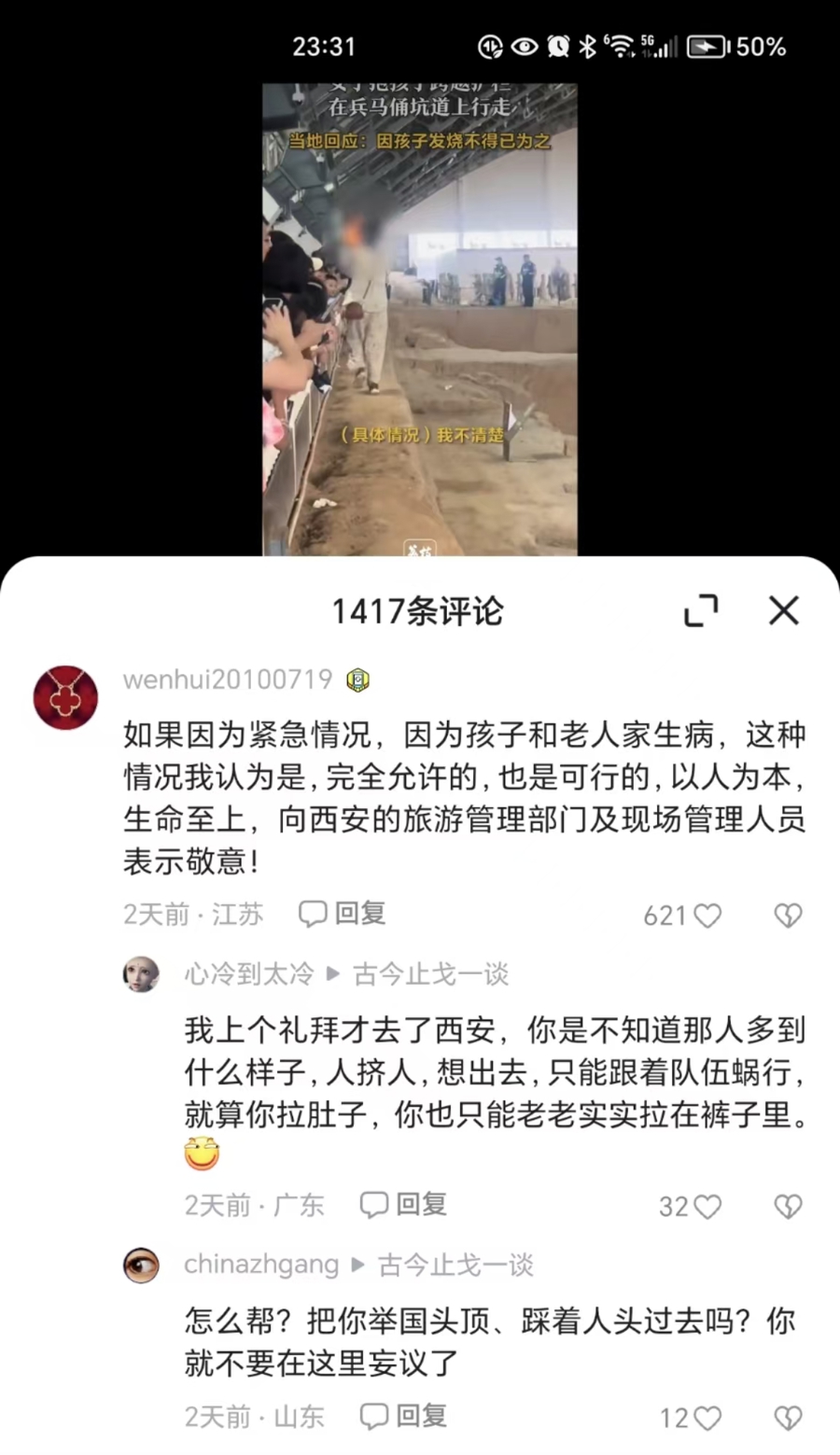Reply to 心冷到太冷's comment
840x1455 pixels.
tap(404, 1204)
